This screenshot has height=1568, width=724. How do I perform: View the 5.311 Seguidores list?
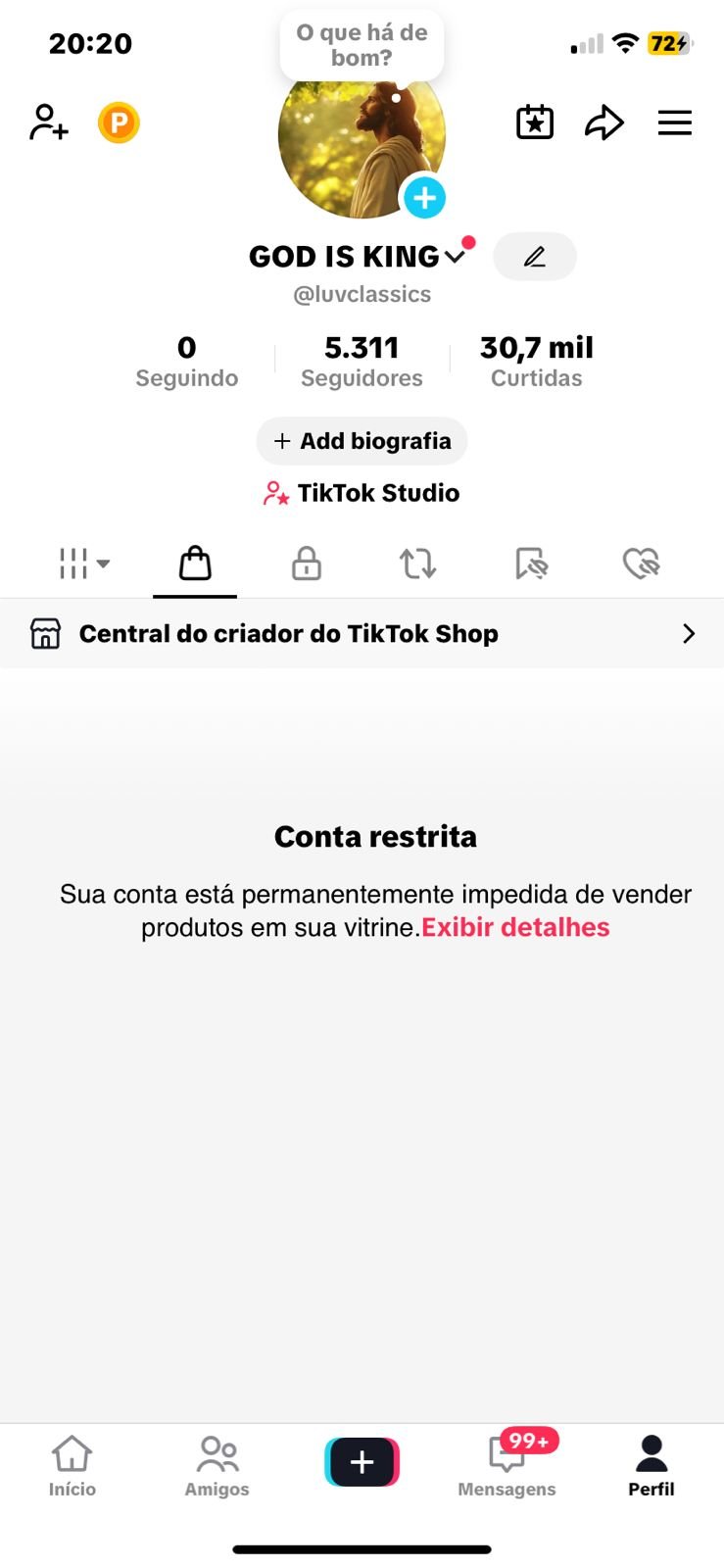pos(362,362)
